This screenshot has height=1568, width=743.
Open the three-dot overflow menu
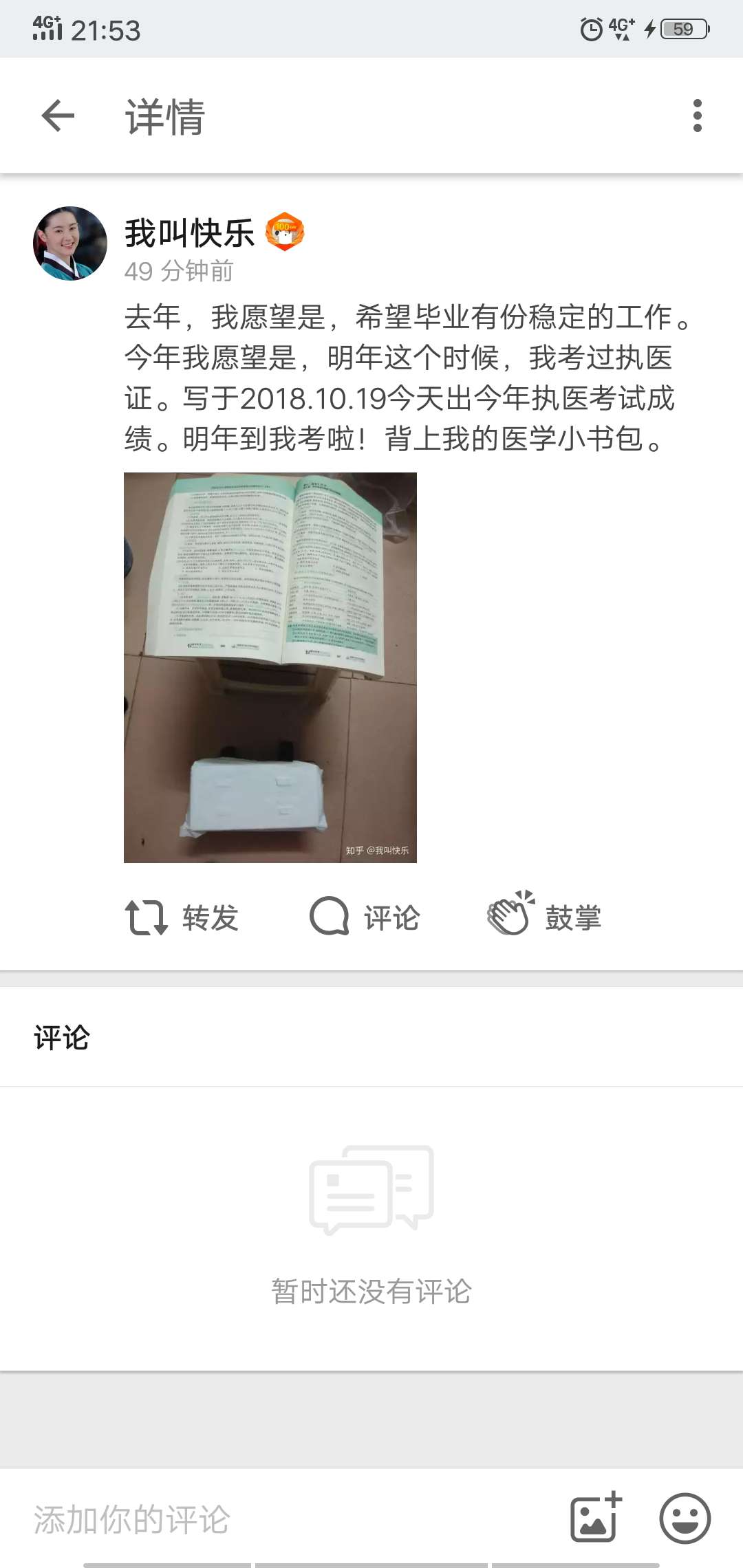[x=697, y=115]
